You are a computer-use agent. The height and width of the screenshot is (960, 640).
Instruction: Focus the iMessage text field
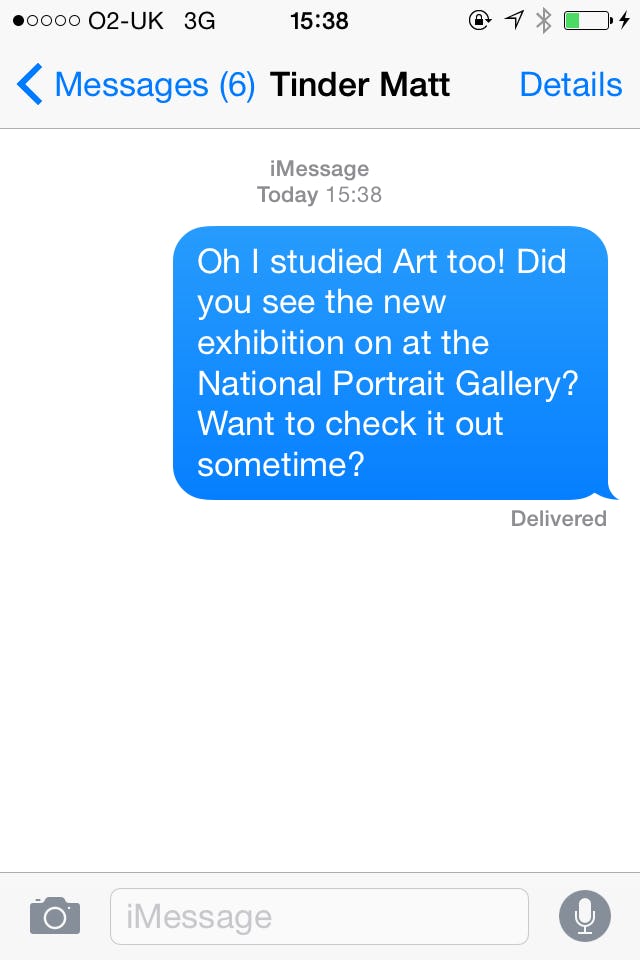coord(318,916)
